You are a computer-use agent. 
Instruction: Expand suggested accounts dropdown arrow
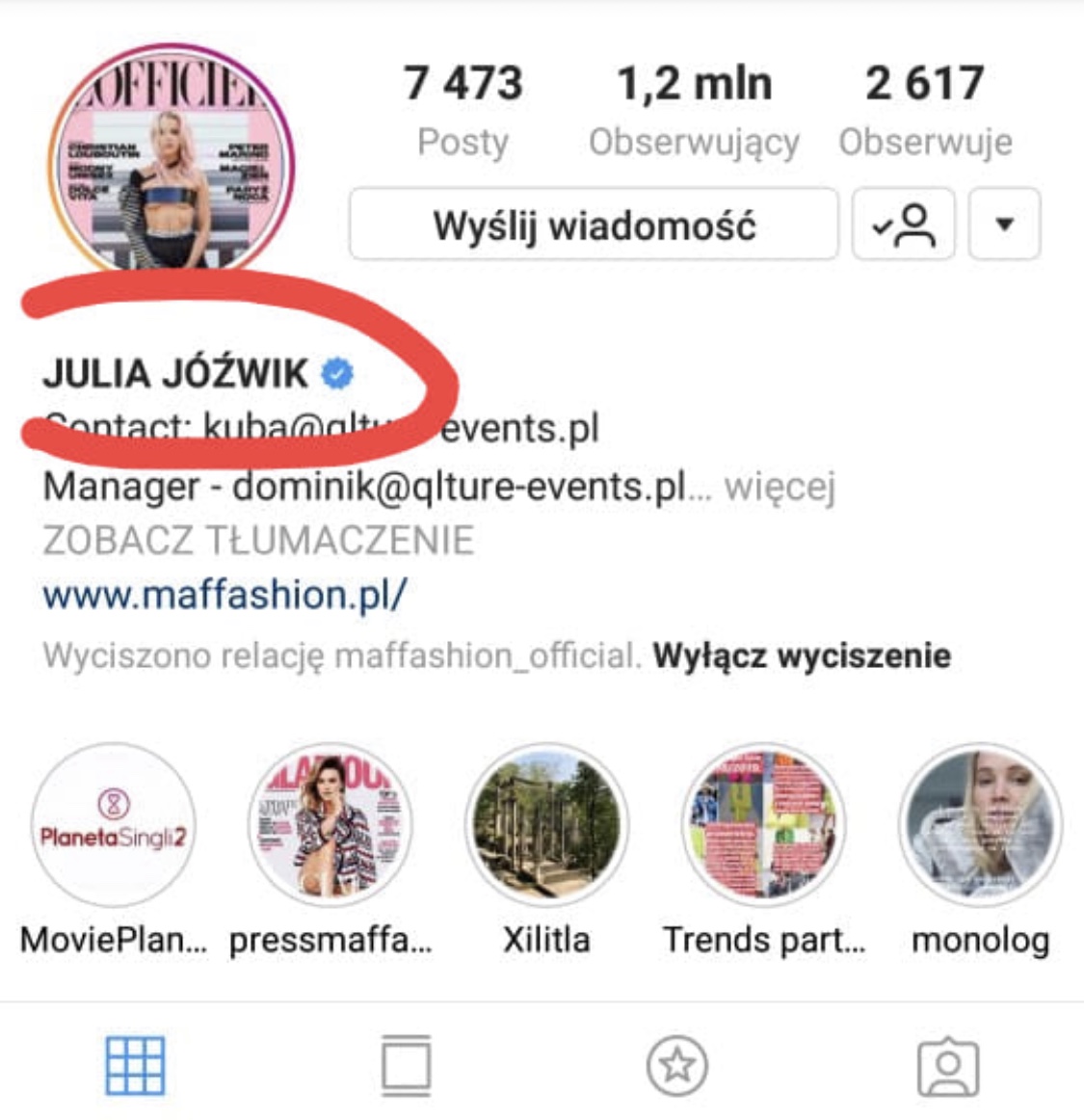coord(1004,226)
